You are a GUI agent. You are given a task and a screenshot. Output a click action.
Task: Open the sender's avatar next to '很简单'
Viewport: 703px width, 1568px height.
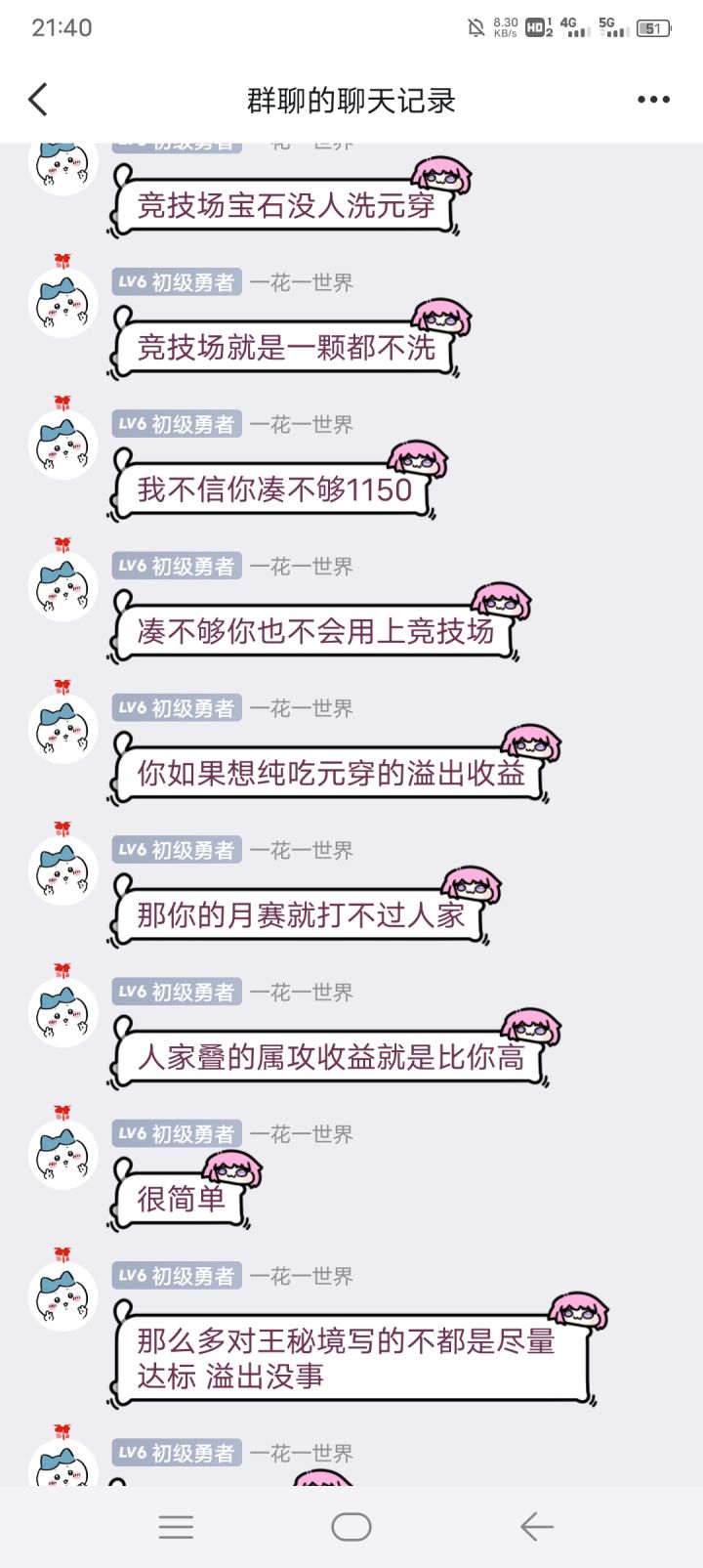point(62,1154)
